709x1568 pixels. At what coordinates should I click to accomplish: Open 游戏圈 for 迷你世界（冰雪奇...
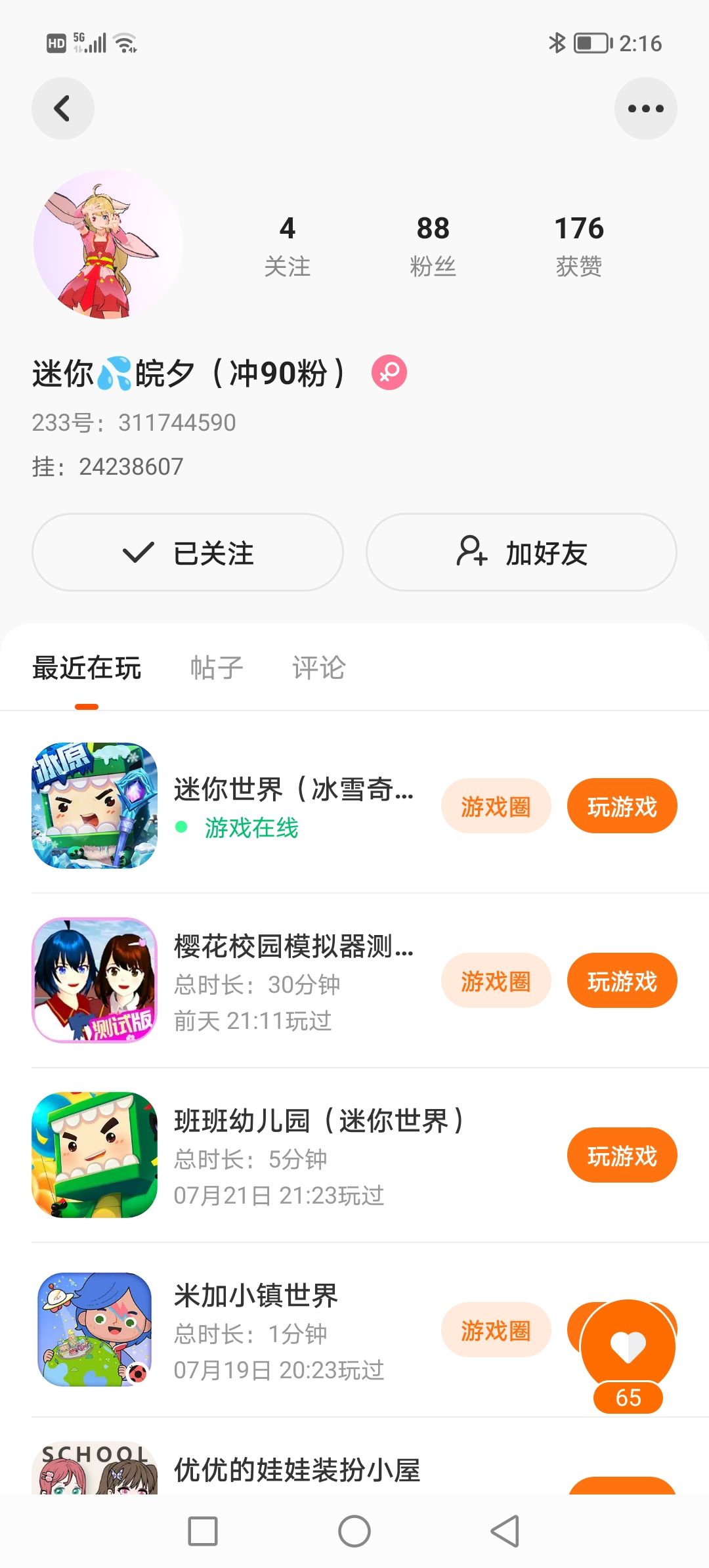496,806
